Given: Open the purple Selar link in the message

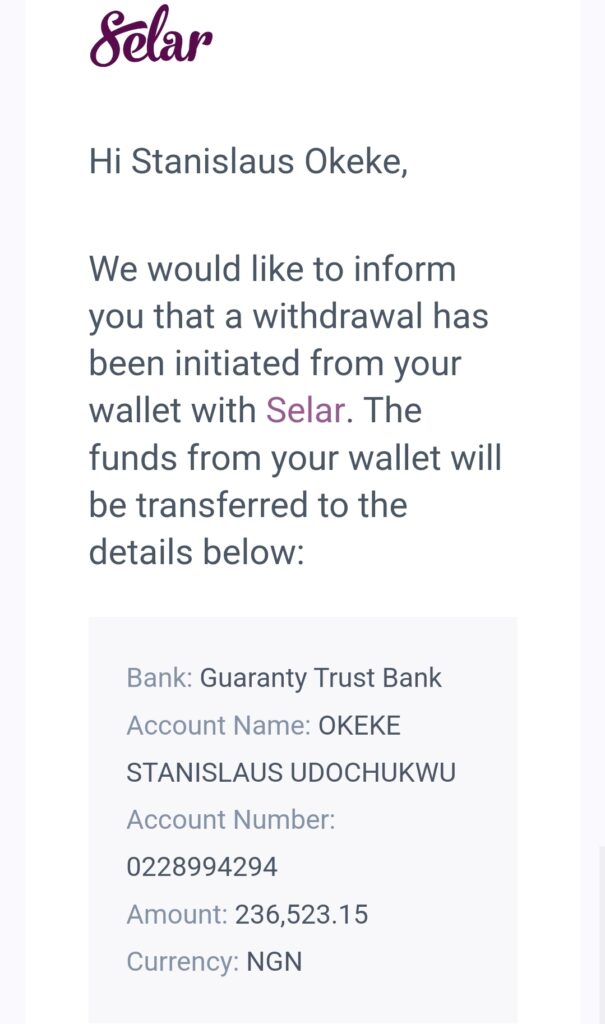Looking at the screenshot, I should [305, 410].
